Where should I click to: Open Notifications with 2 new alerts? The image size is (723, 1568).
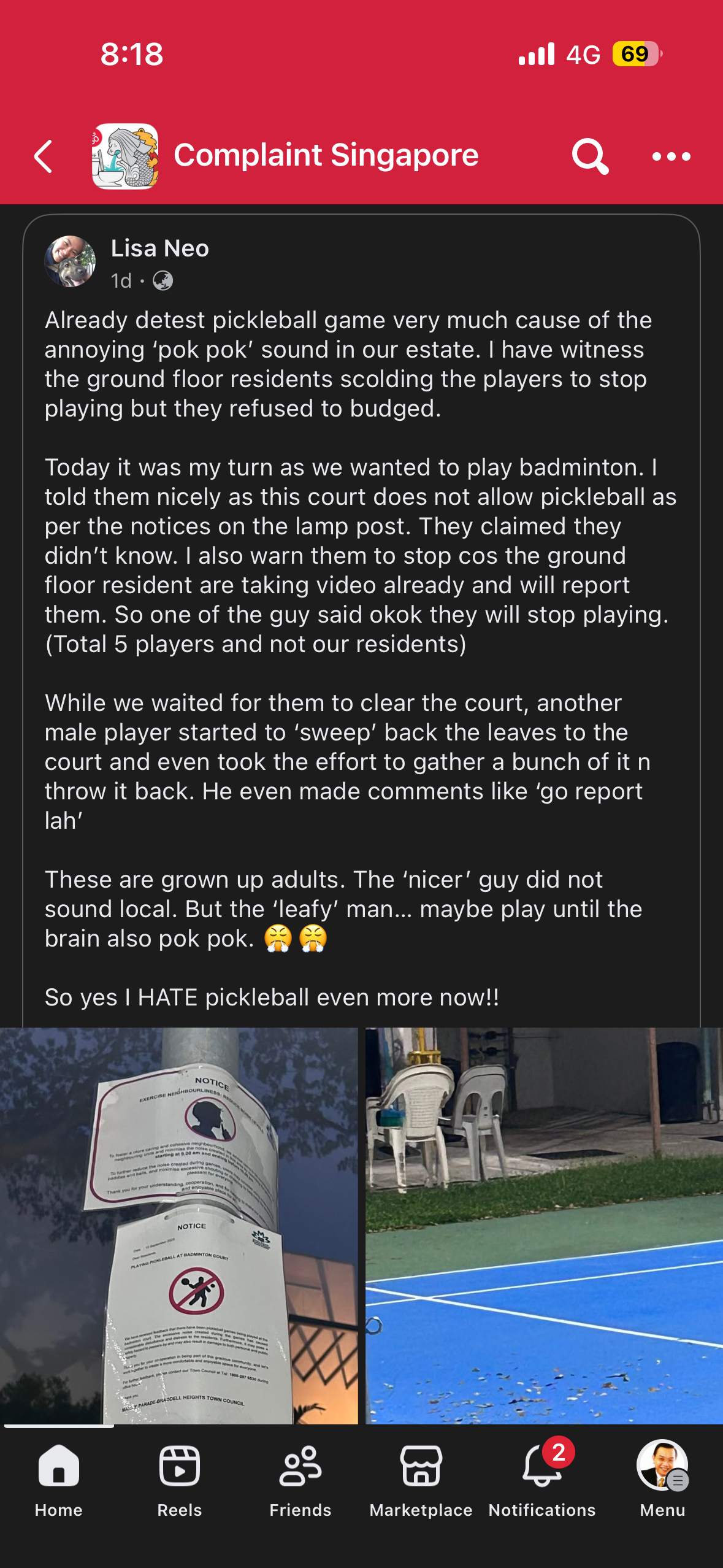coord(542,1479)
